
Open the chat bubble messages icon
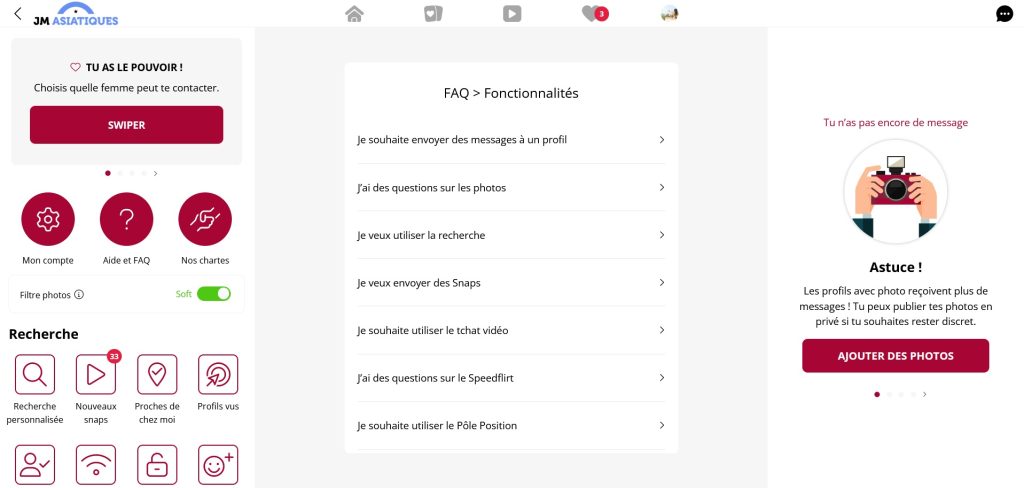click(1004, 14)
